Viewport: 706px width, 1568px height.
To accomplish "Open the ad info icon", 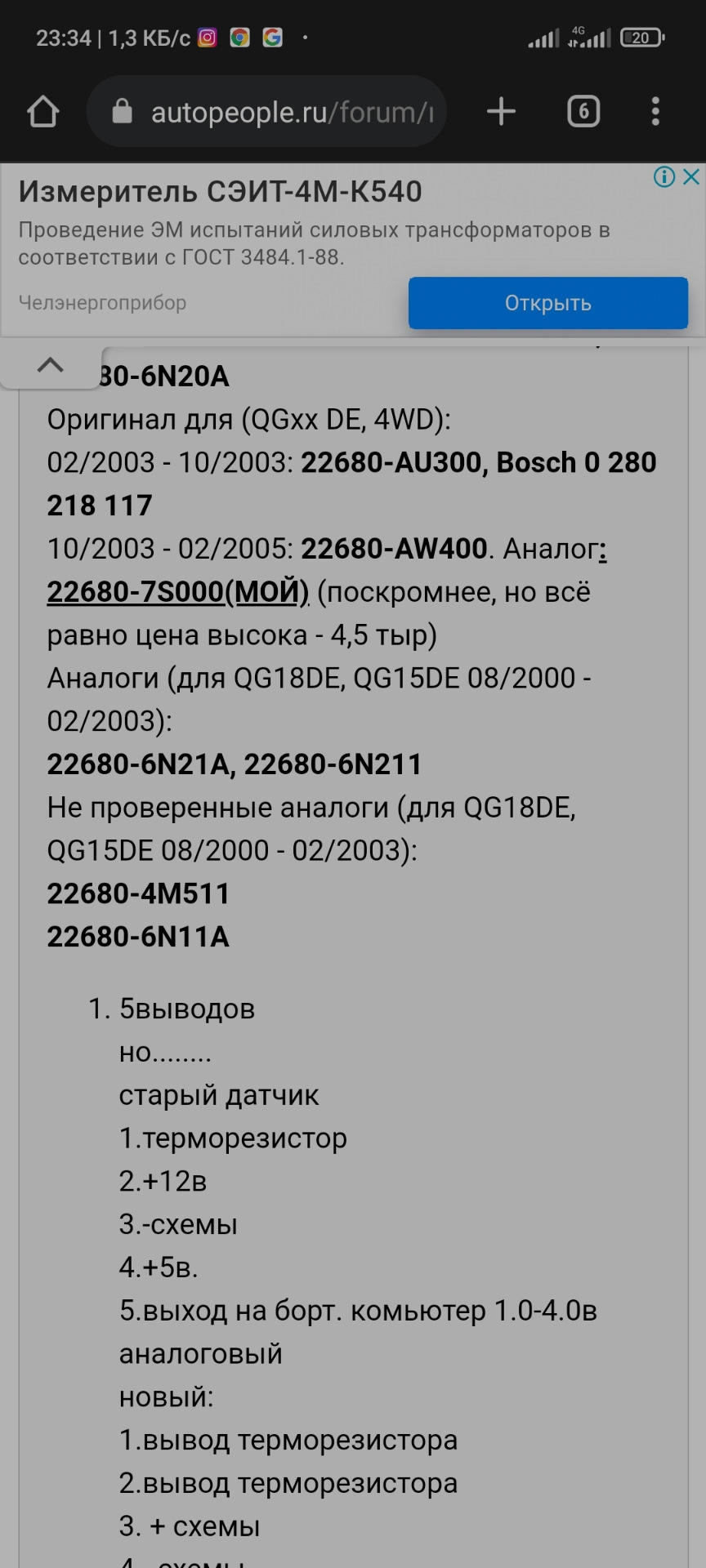I will [664, 176].
